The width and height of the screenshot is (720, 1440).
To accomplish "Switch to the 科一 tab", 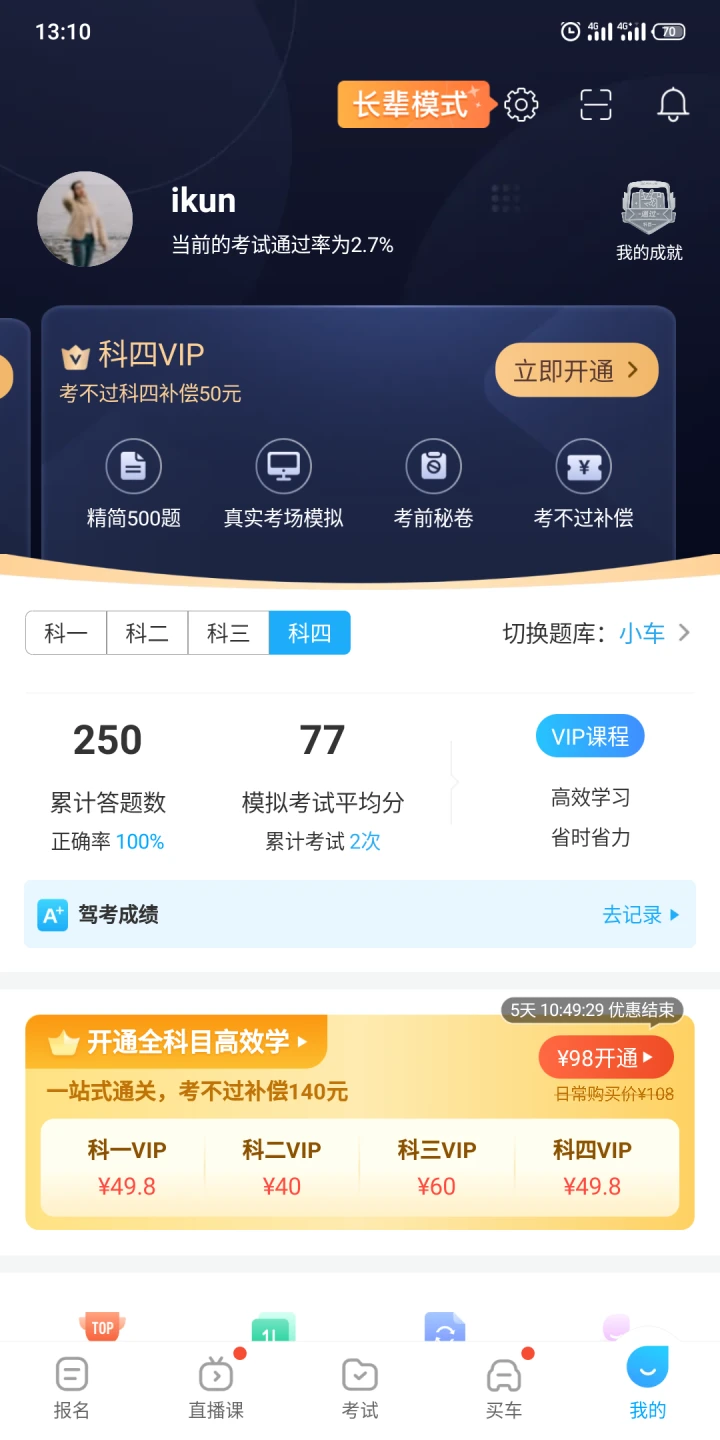I will coord(66,633).
